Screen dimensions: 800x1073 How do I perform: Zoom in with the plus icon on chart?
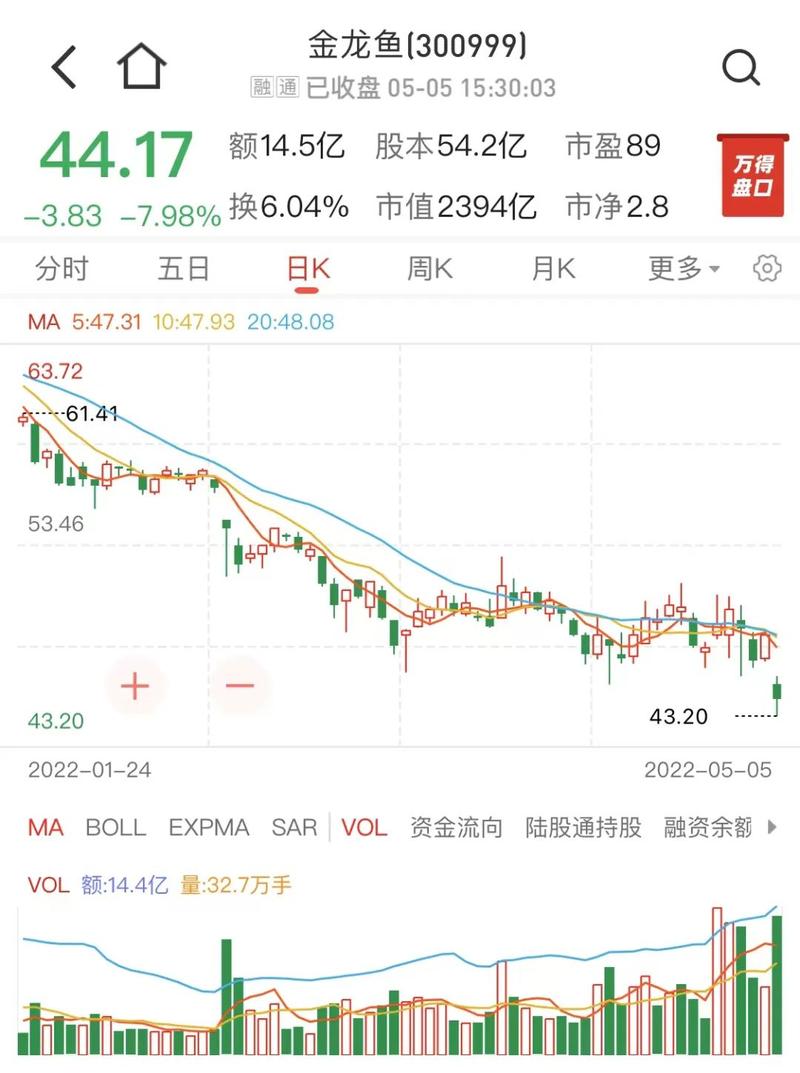coord(135,686)
